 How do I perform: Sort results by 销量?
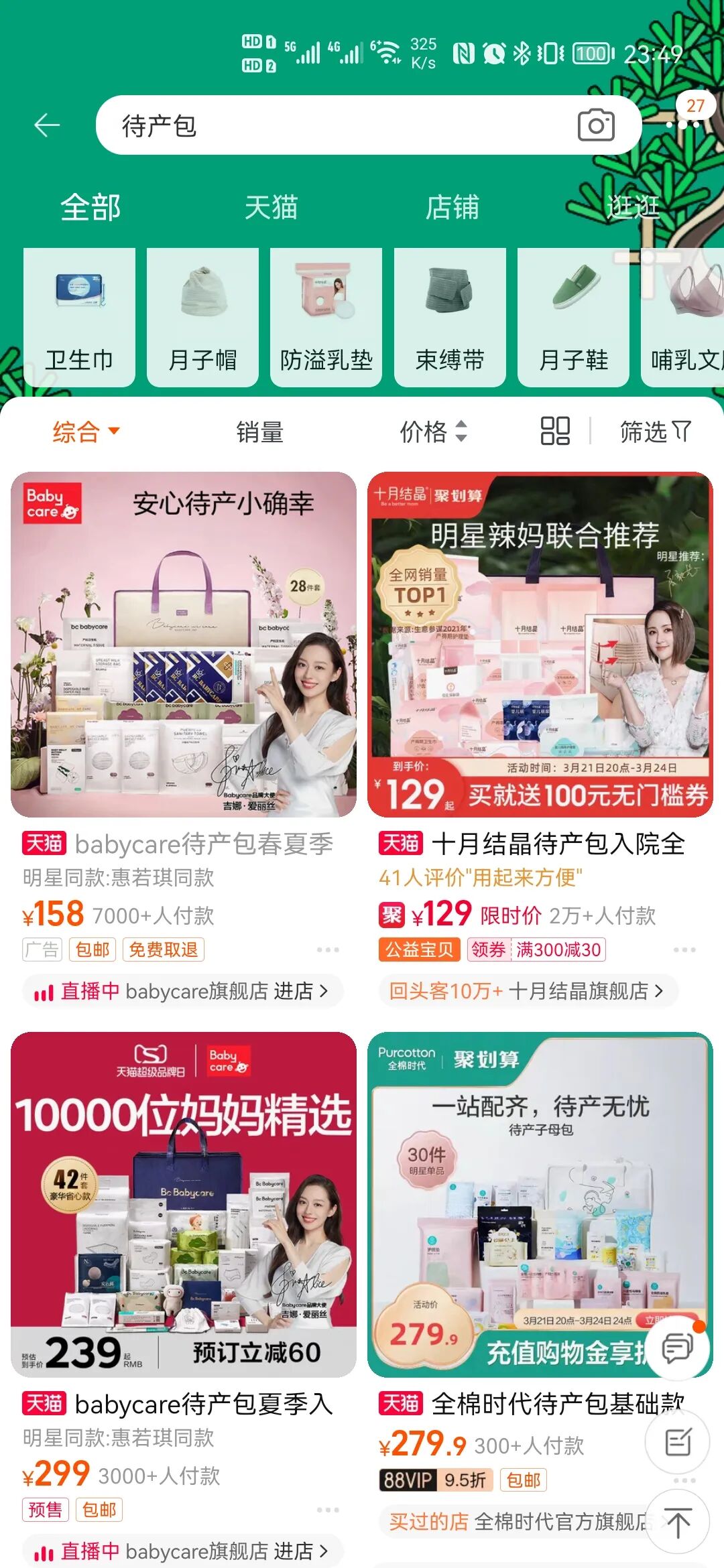[259, 432]
